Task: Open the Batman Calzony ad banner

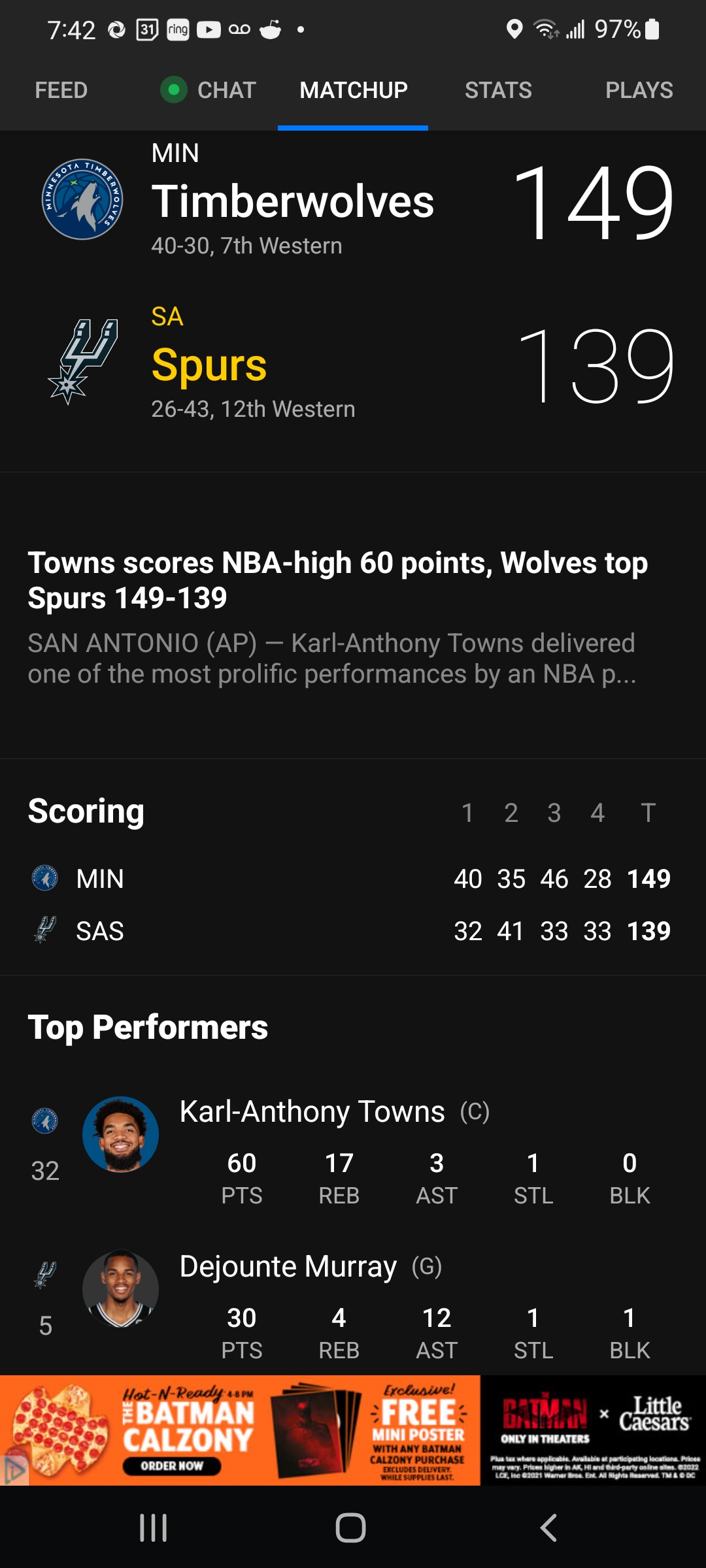Action: click(x=353, y=1431)
